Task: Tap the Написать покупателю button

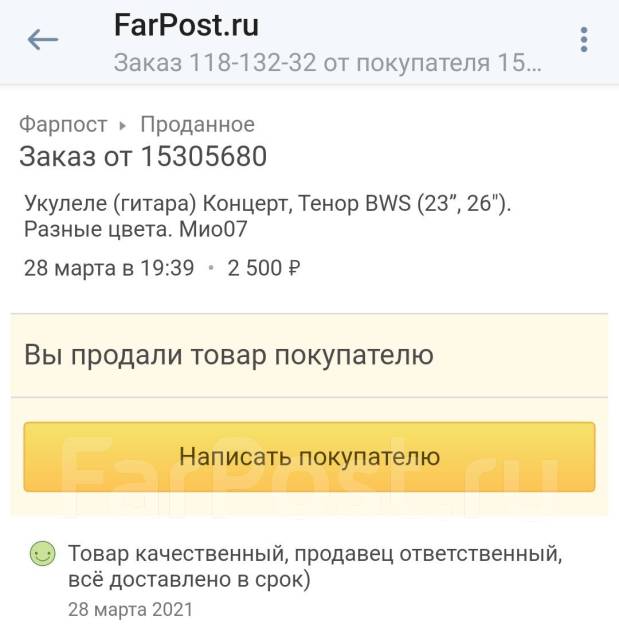Action: (x=309, y=457)
